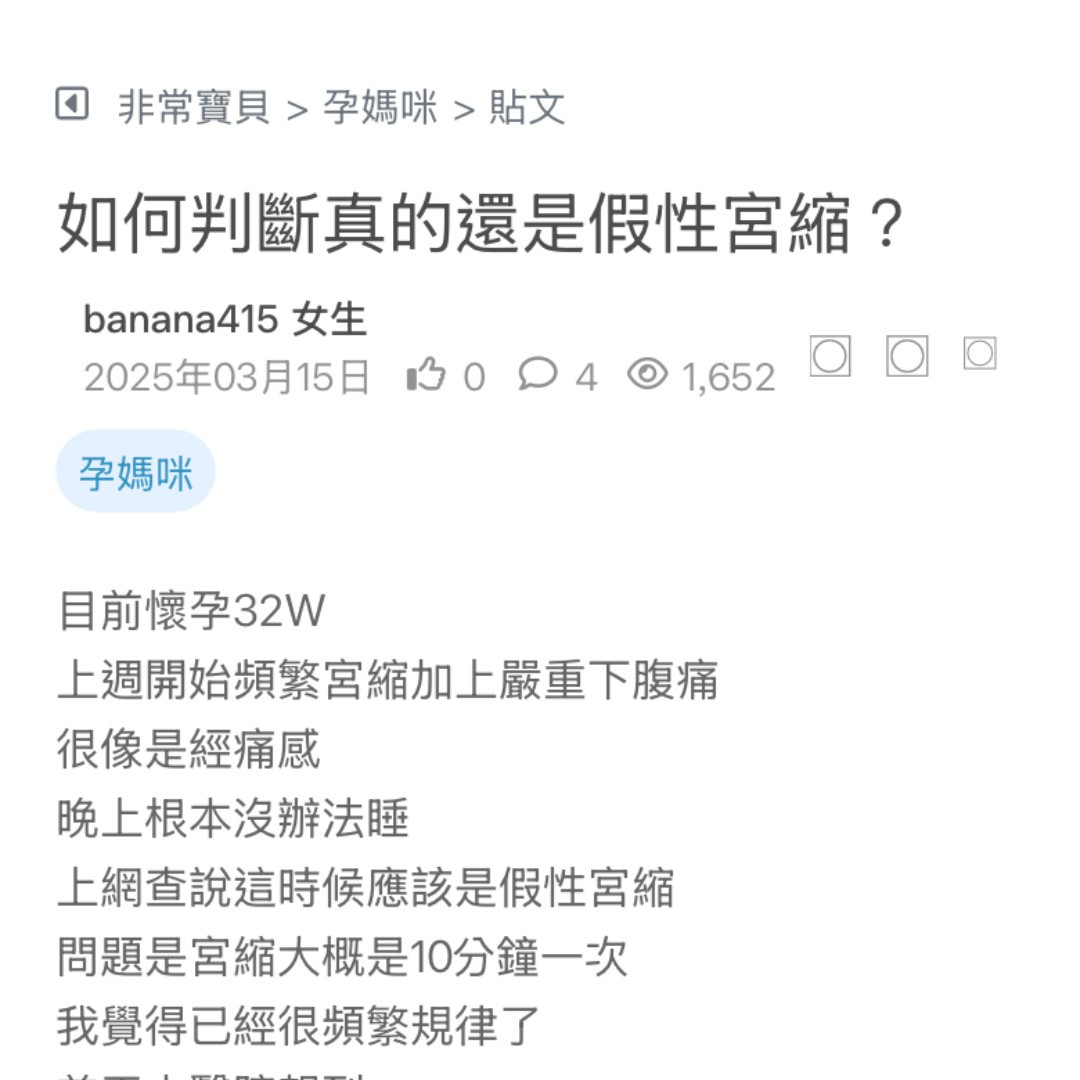This screenshot has height=1080, width=1080.
Task: Open the comments bubble icon
Action: pos(537,376)
